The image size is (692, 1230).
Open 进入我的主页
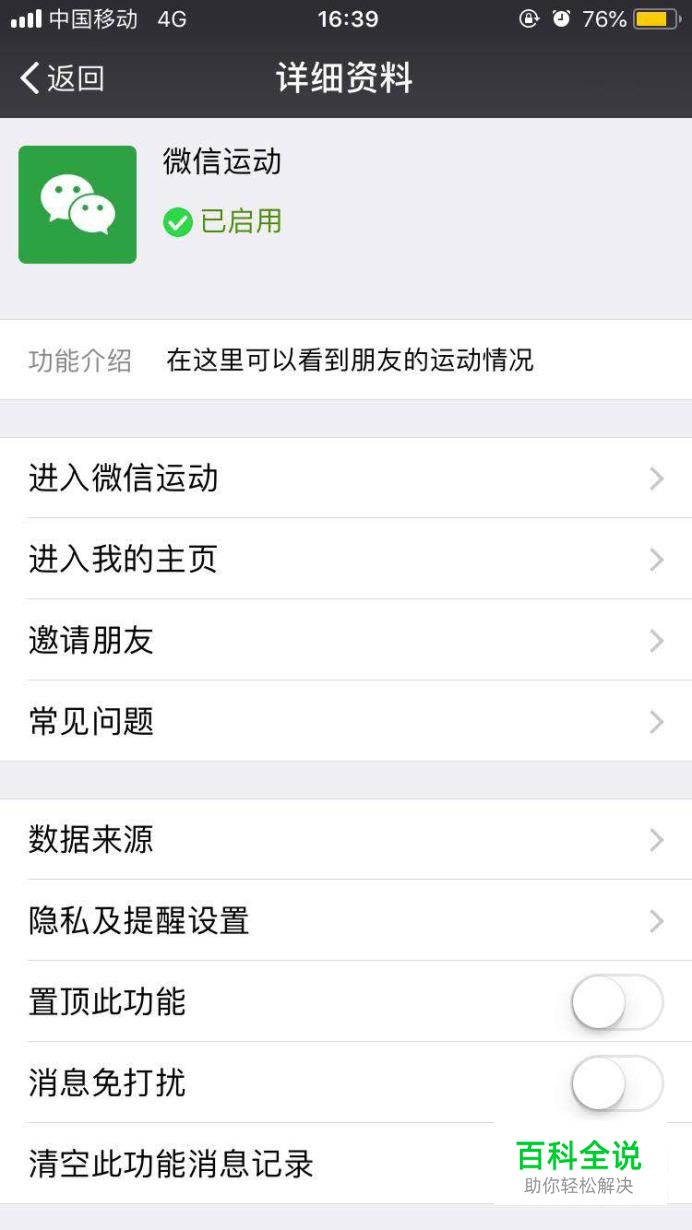tap(345, 560)
